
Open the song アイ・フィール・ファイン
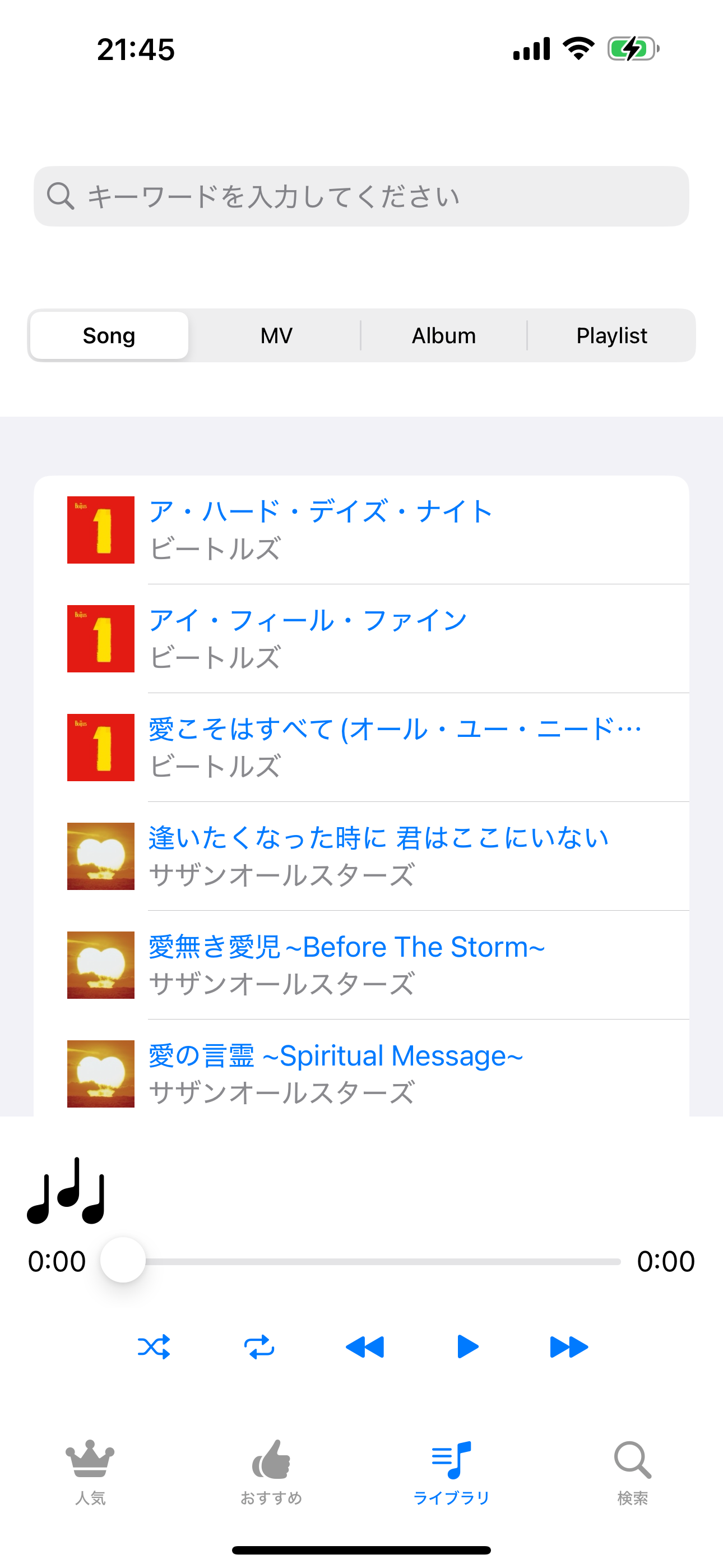point(361,639)
